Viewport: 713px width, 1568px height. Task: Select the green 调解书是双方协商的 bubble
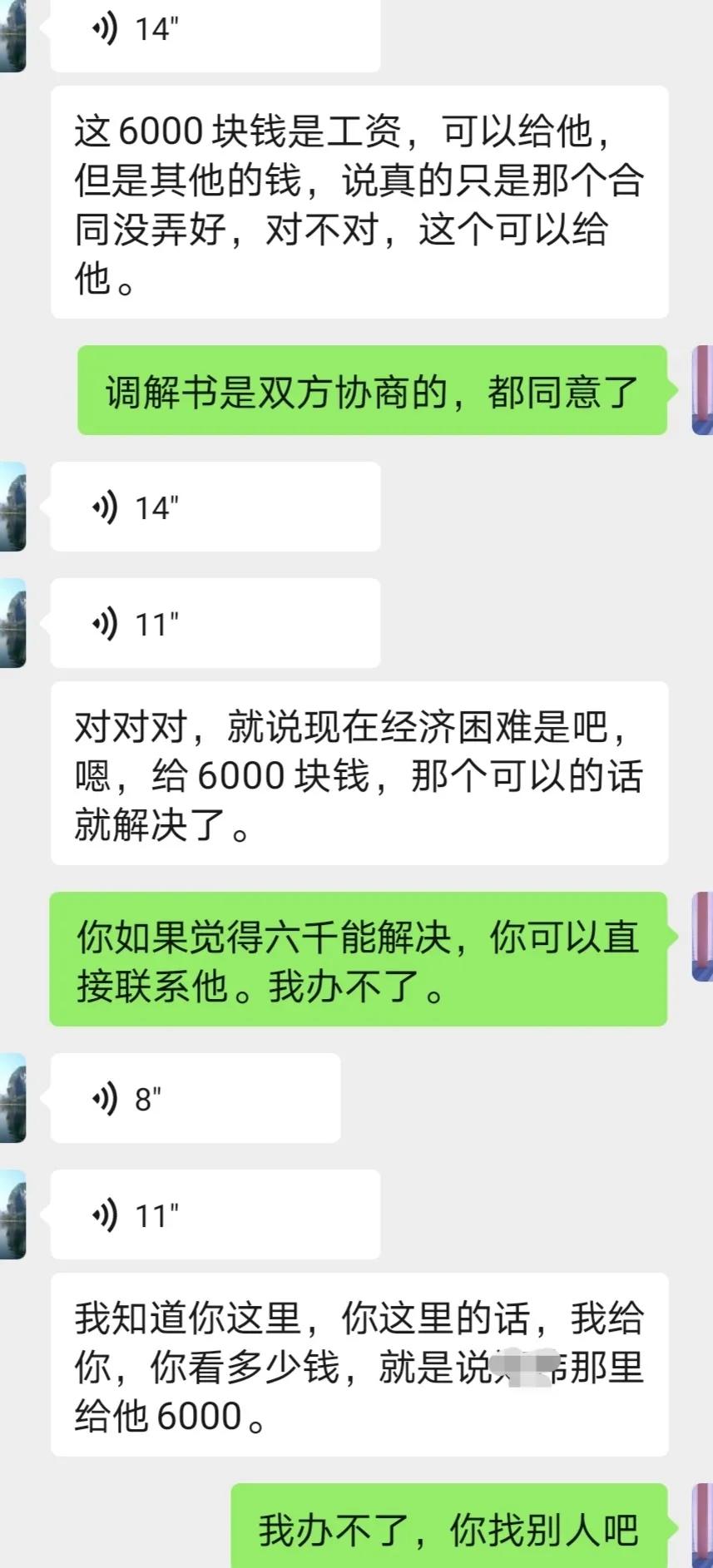coord(374,391)
